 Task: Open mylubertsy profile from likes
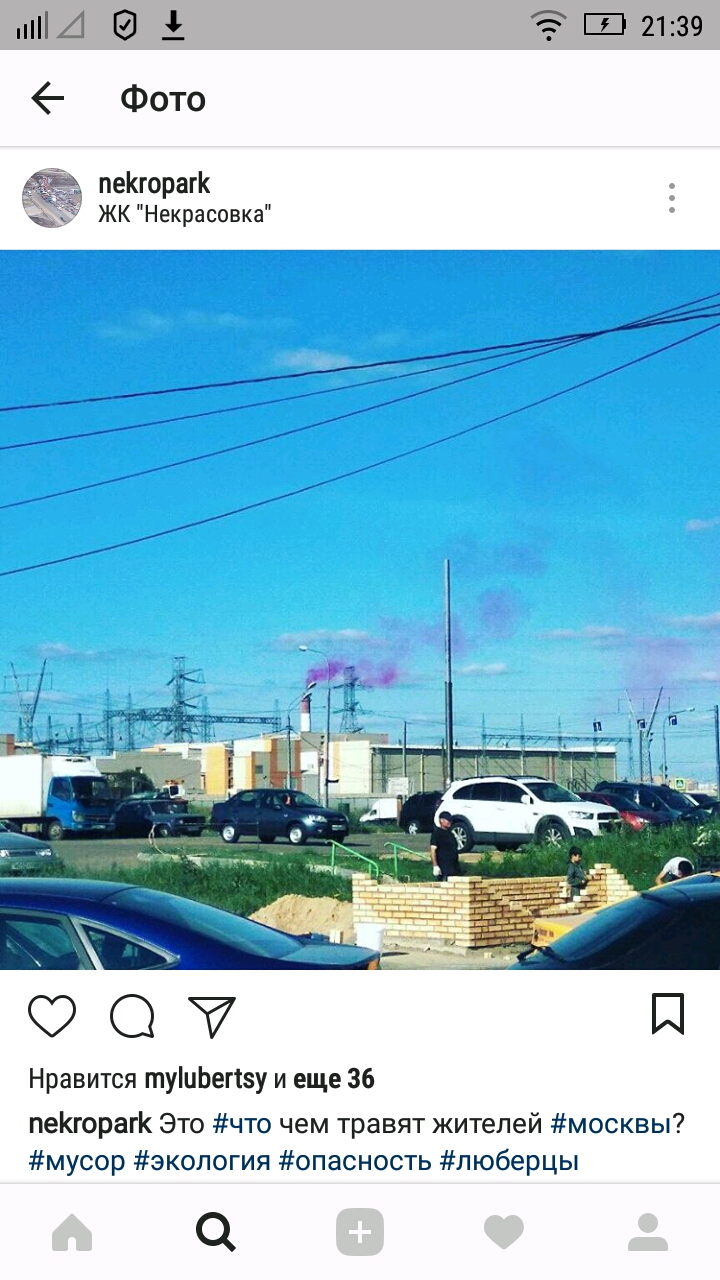click(205, 1079)
